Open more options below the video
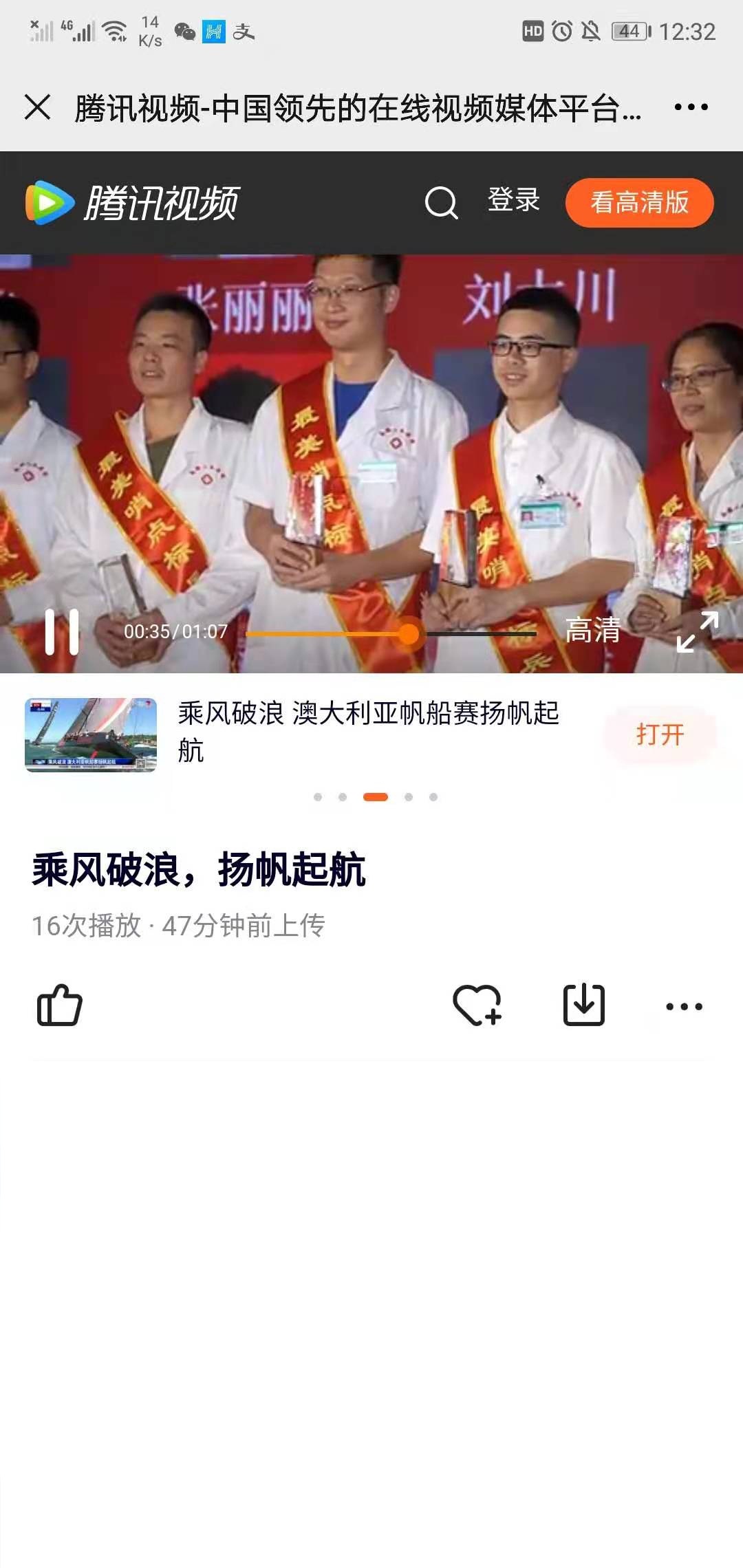 point(684,1007)
